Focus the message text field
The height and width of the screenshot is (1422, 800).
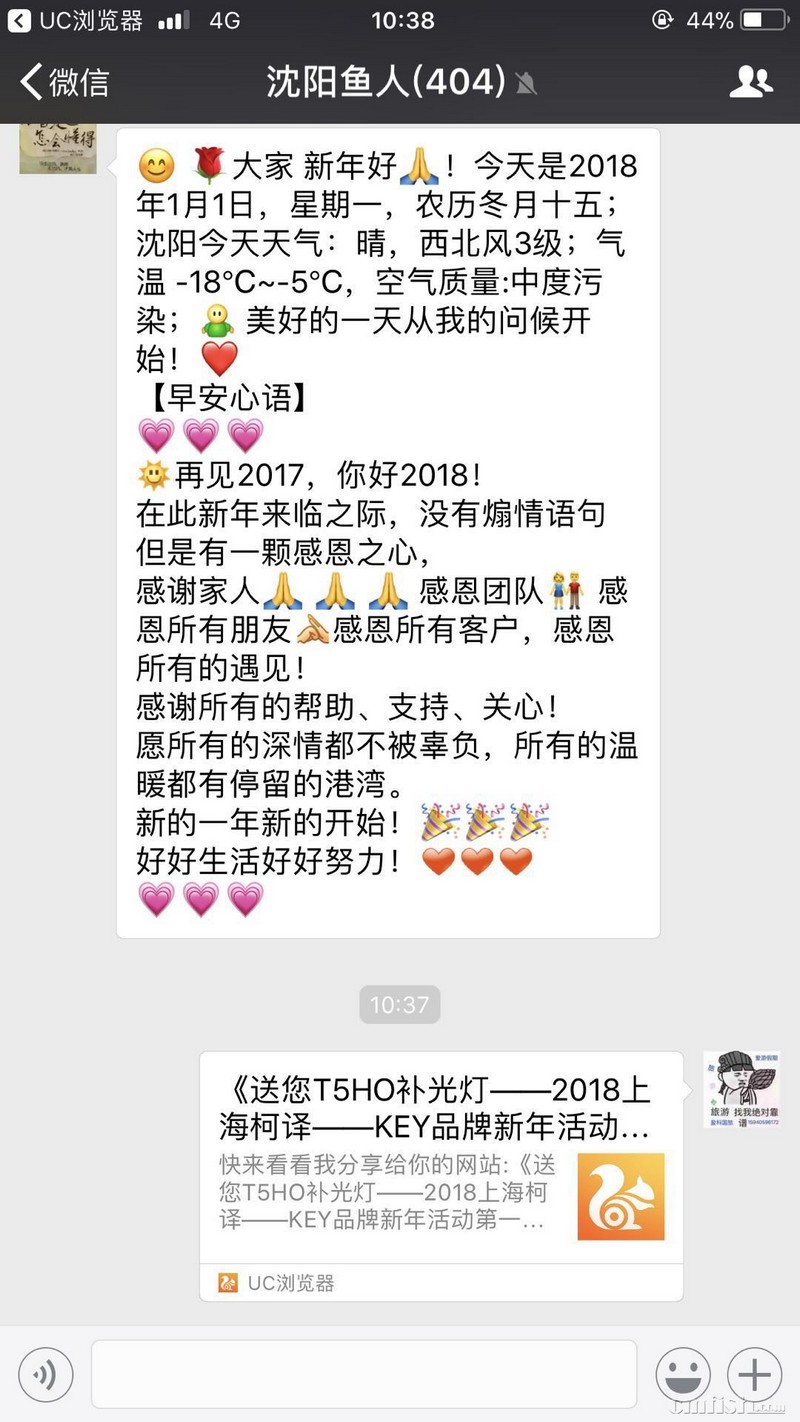coord(364,1375)
